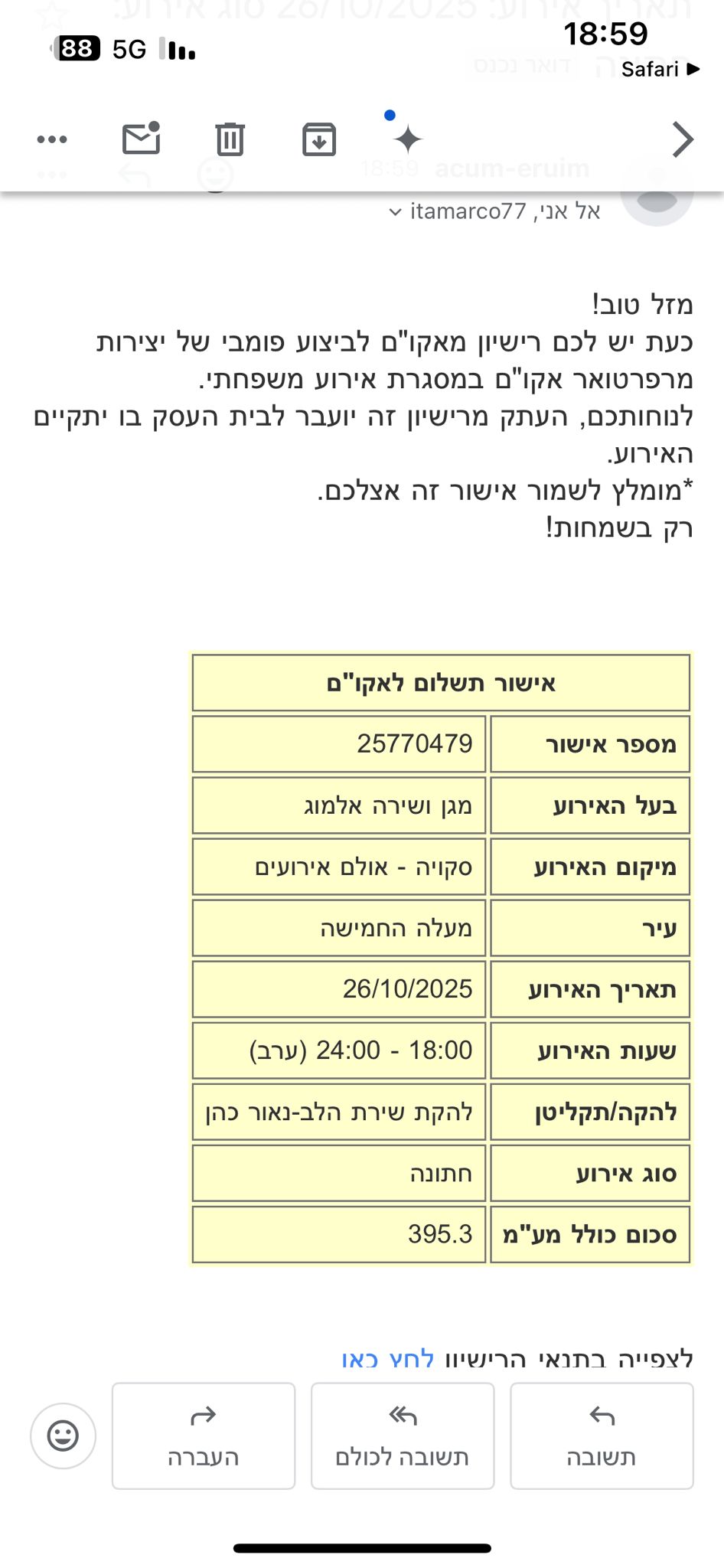Mark this email as unread
Image resolution: width=724 pixels, height=1568 pixels.
142,139
